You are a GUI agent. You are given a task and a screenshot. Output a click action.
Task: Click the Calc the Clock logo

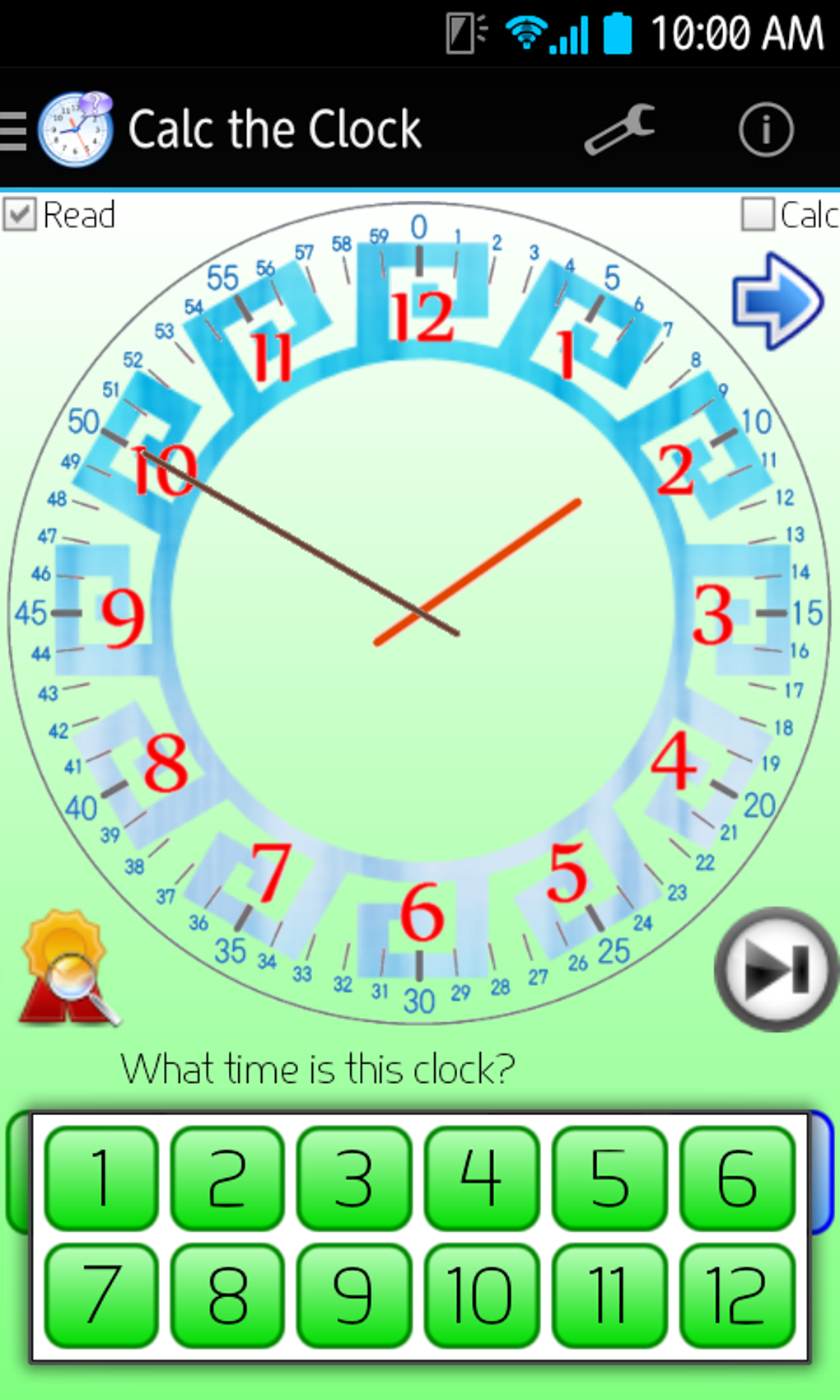click(x=74, y=129)
